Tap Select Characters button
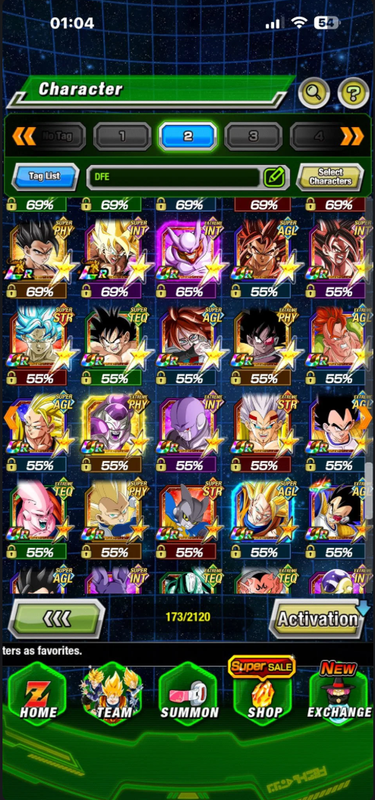Screen dimensions: 375x800 point(330,177)
